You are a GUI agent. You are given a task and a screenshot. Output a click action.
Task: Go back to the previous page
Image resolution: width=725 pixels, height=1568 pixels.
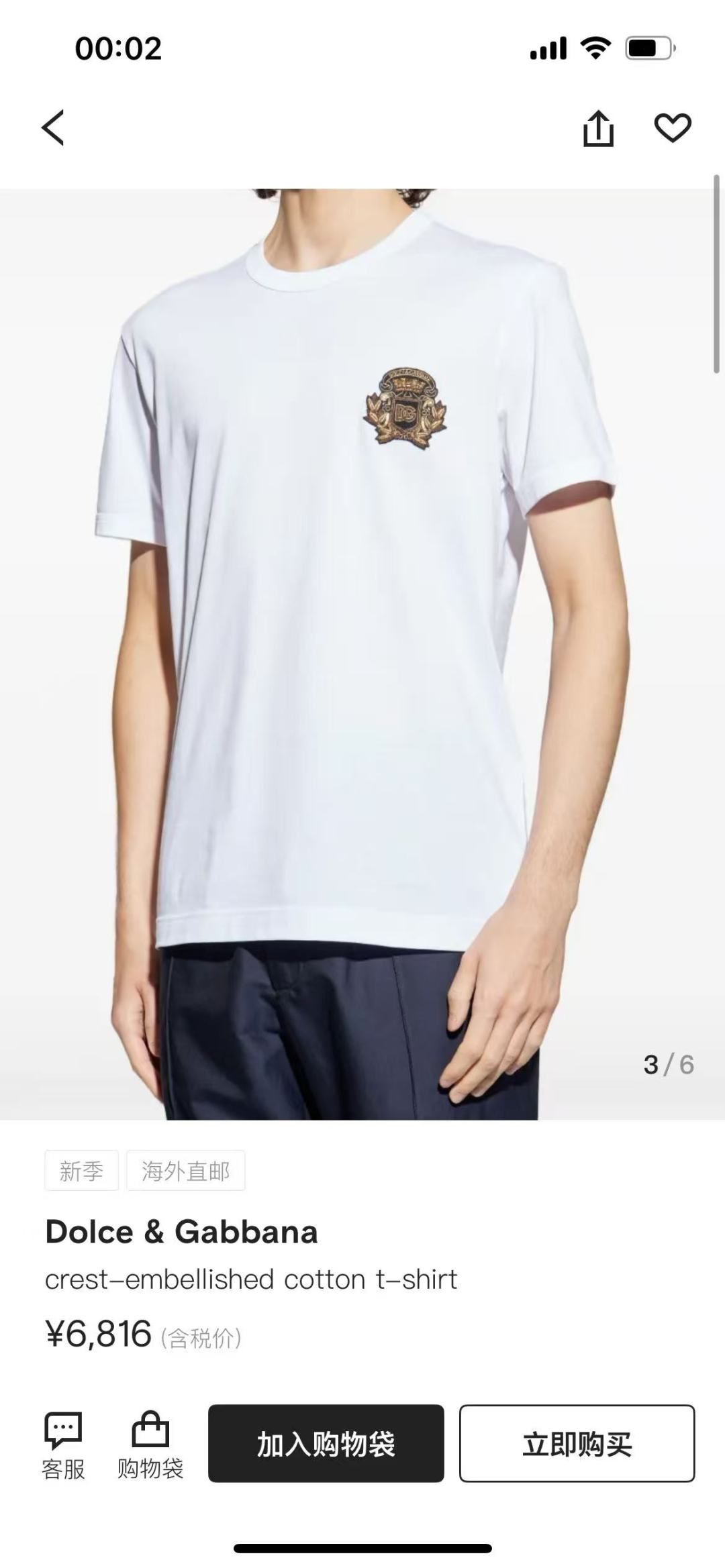tap(53, 127)
